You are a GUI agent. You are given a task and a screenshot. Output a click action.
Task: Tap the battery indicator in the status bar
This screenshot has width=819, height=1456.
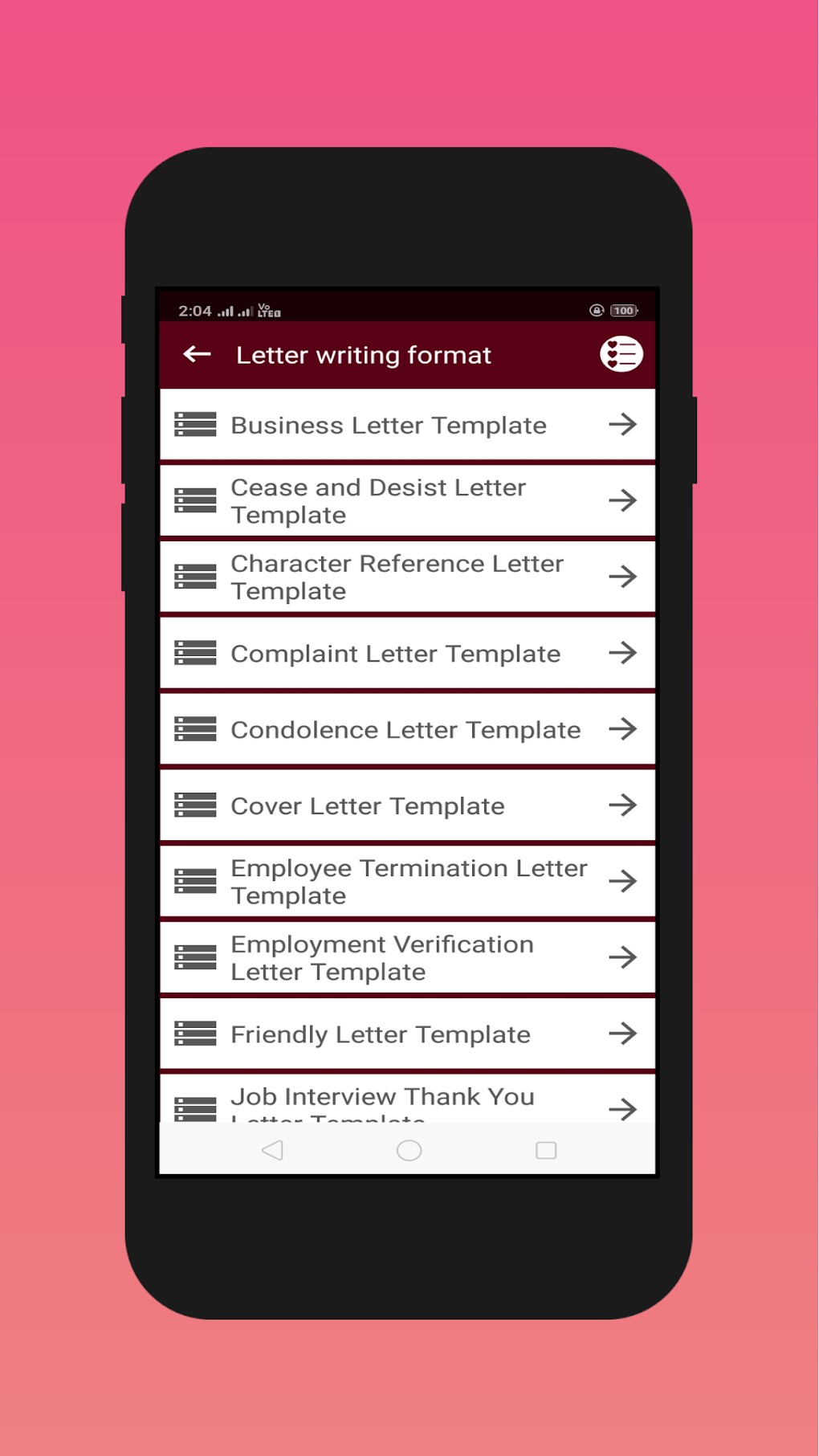(x=623, y=310)
